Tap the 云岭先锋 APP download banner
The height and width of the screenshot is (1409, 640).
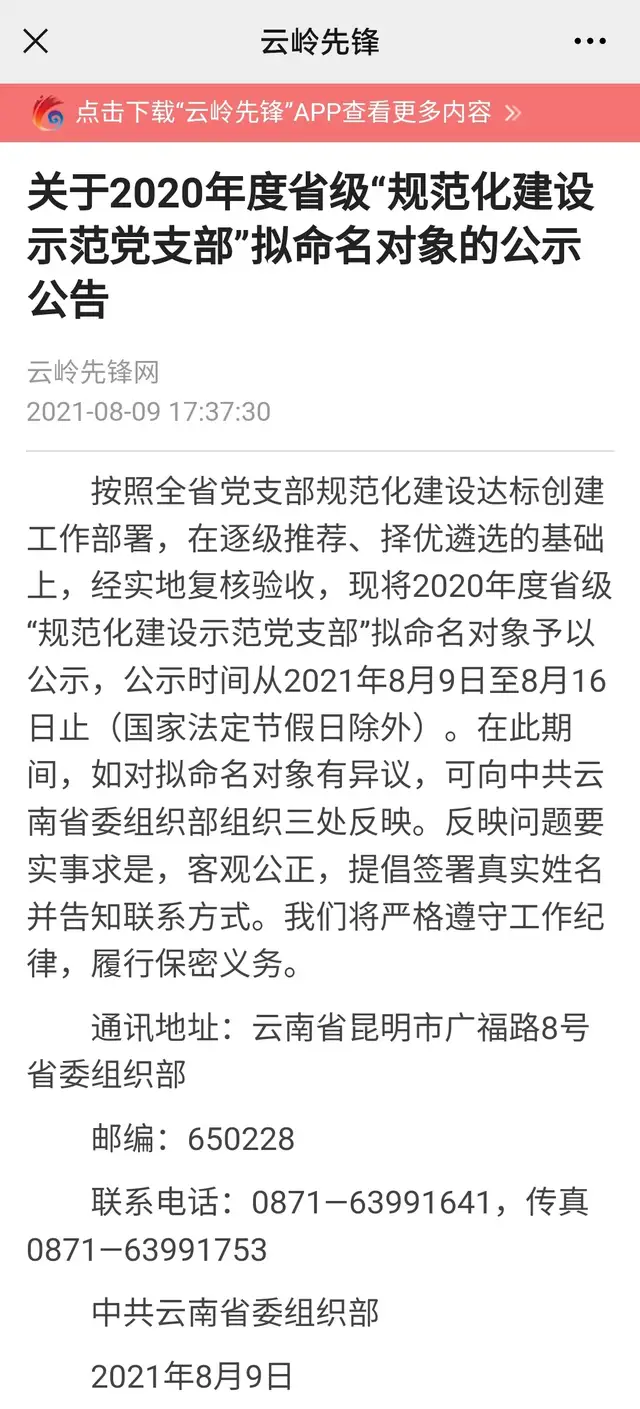[320, 112]
